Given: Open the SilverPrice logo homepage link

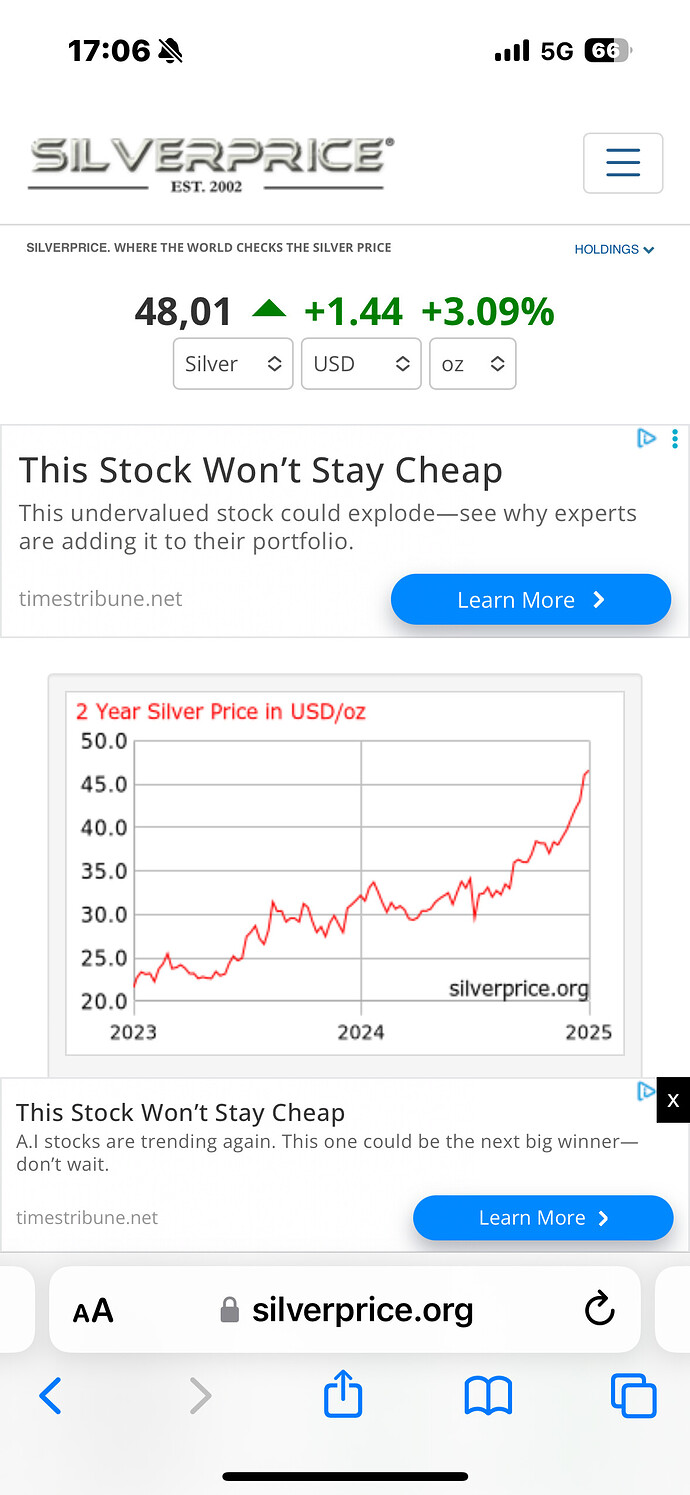Looking at the screenshot, I should click(210, 163).
